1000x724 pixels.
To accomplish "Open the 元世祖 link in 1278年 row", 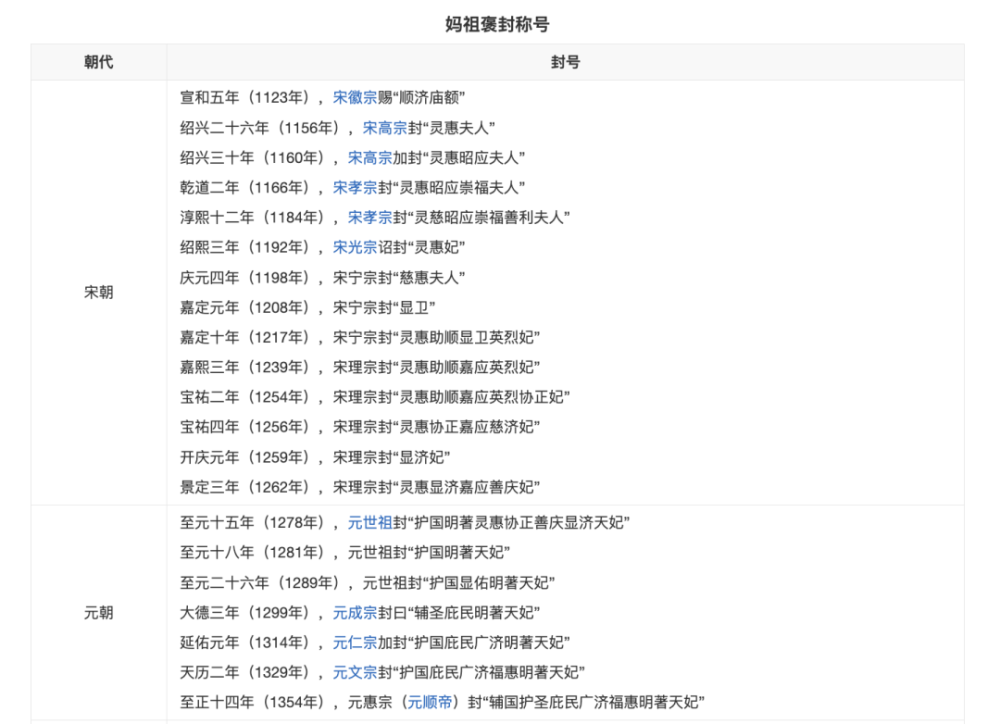I will coord(370,522).
